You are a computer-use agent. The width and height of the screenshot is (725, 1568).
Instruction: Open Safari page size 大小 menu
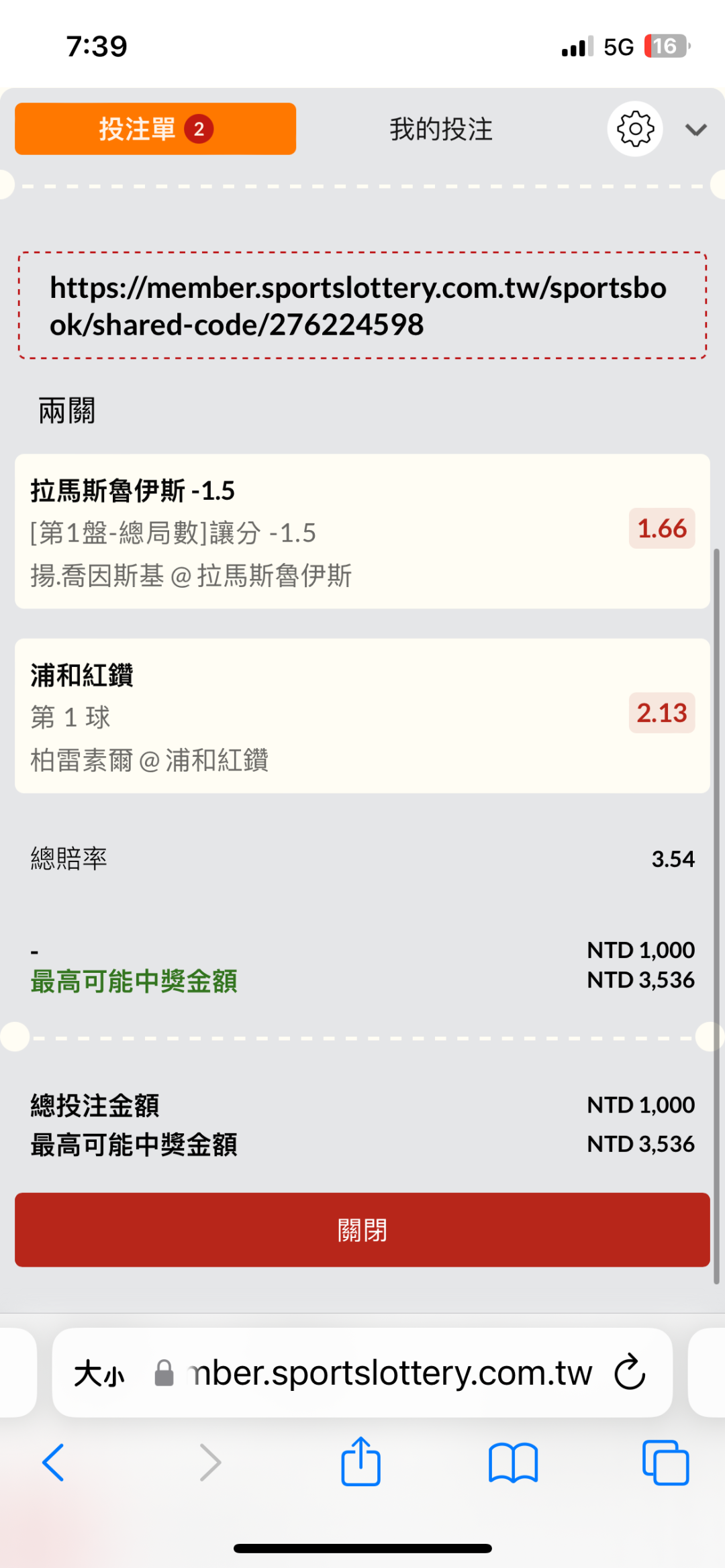point(99,1373)
